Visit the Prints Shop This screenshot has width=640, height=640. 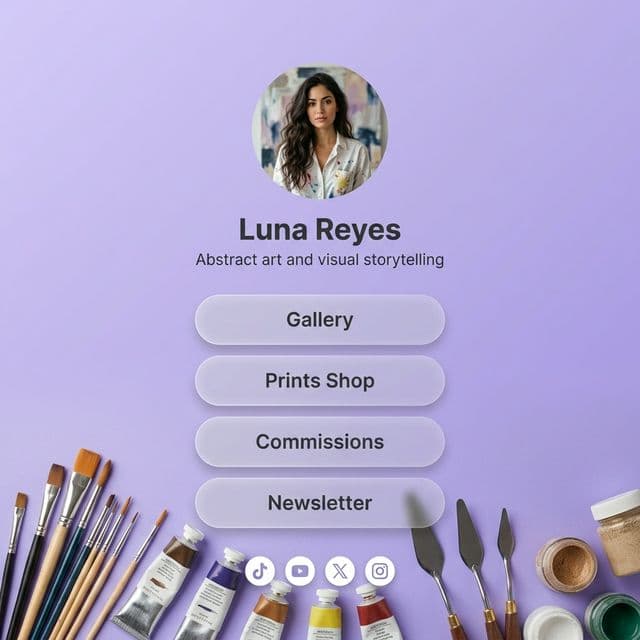(320, 381)
